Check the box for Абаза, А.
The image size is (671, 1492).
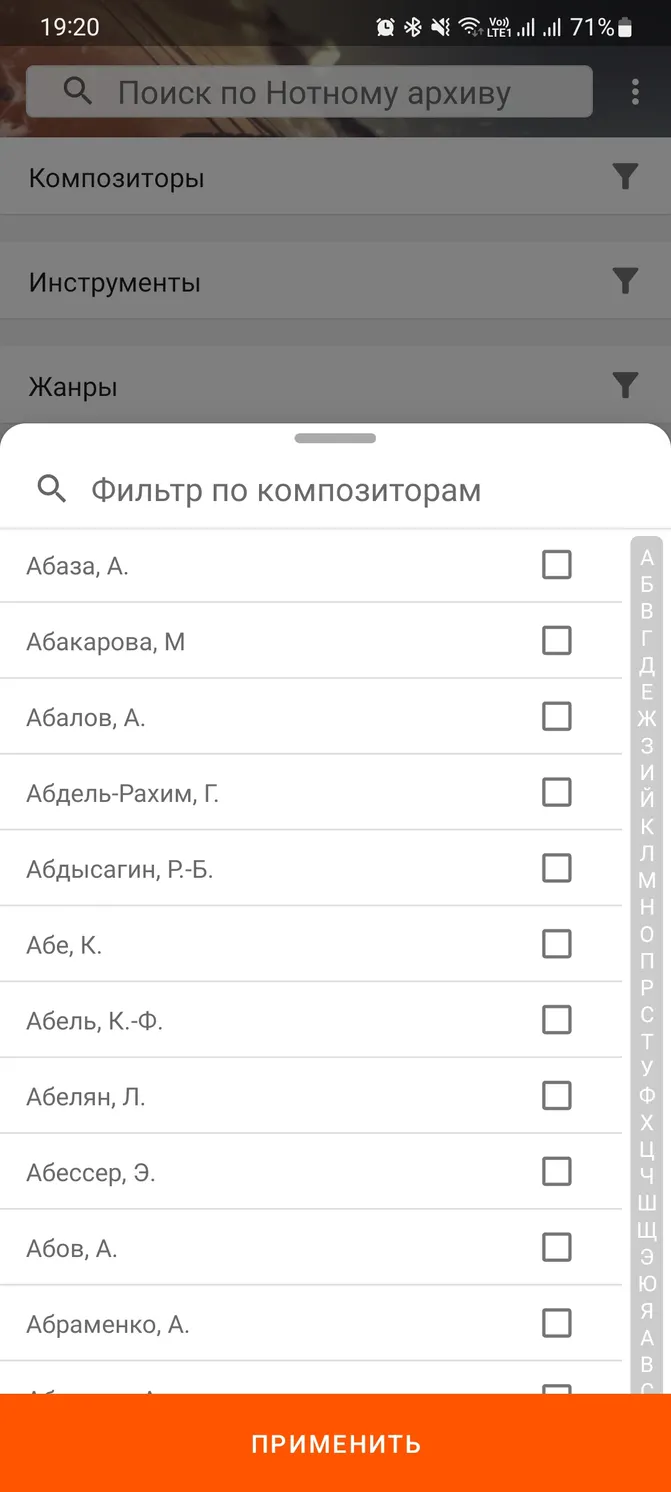click(557, 565)
